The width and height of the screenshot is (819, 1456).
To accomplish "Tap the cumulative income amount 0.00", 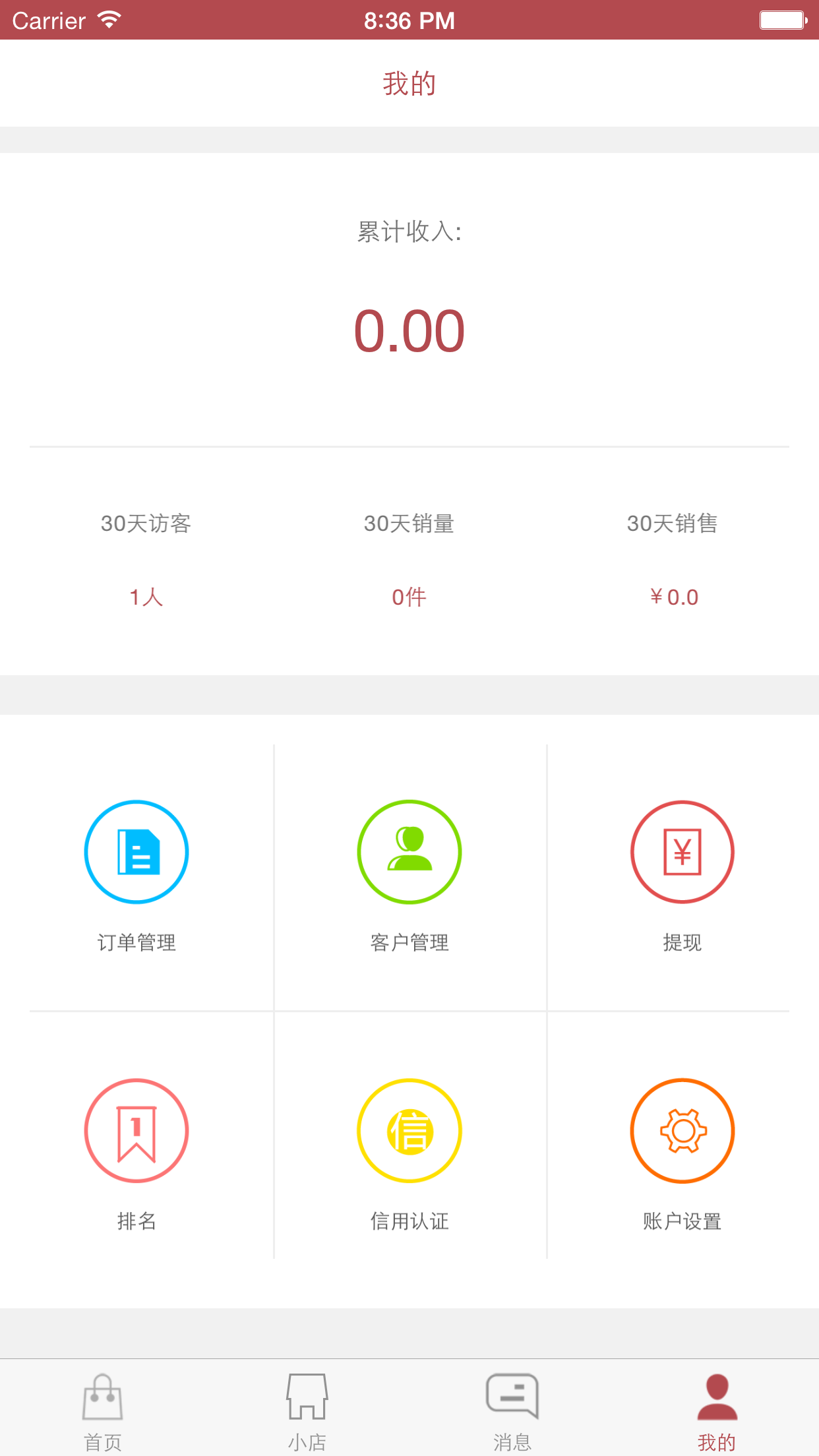I will (409, 332).
